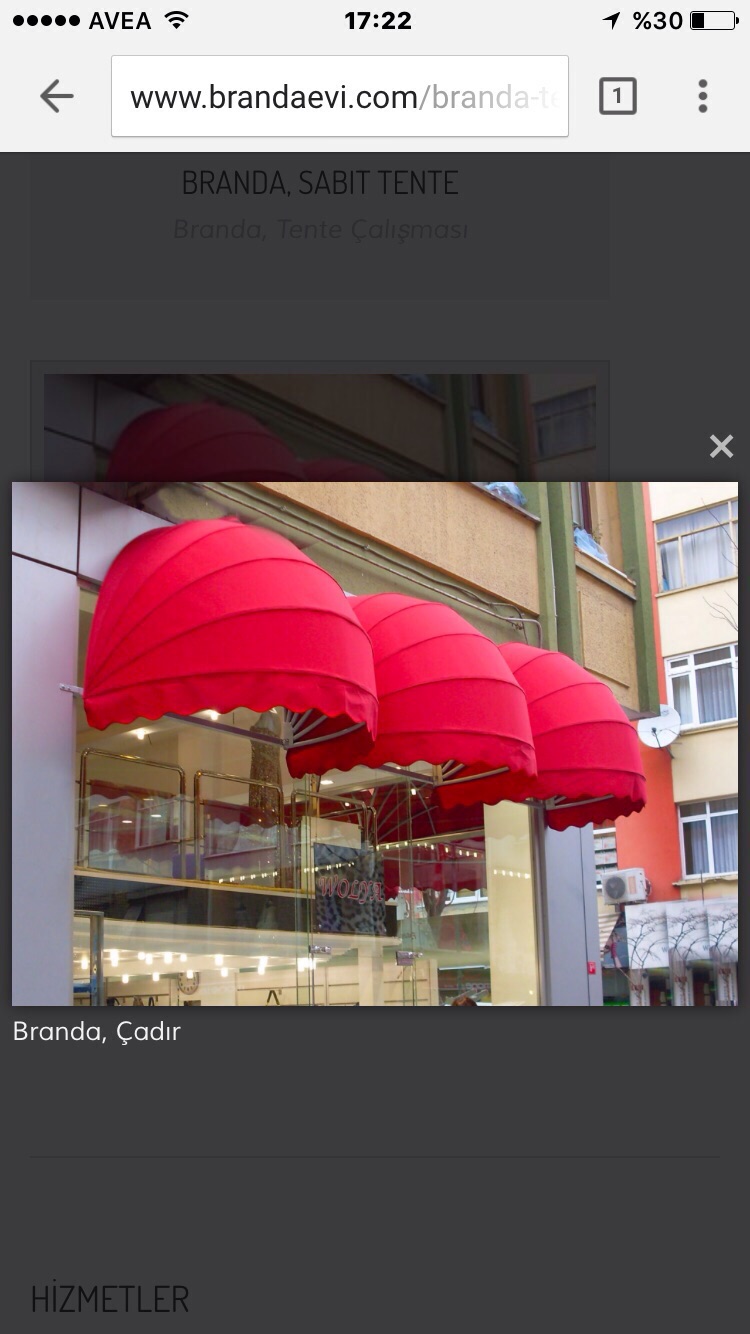
Task: Open the browser overflow menu
Action: (703, 96)
